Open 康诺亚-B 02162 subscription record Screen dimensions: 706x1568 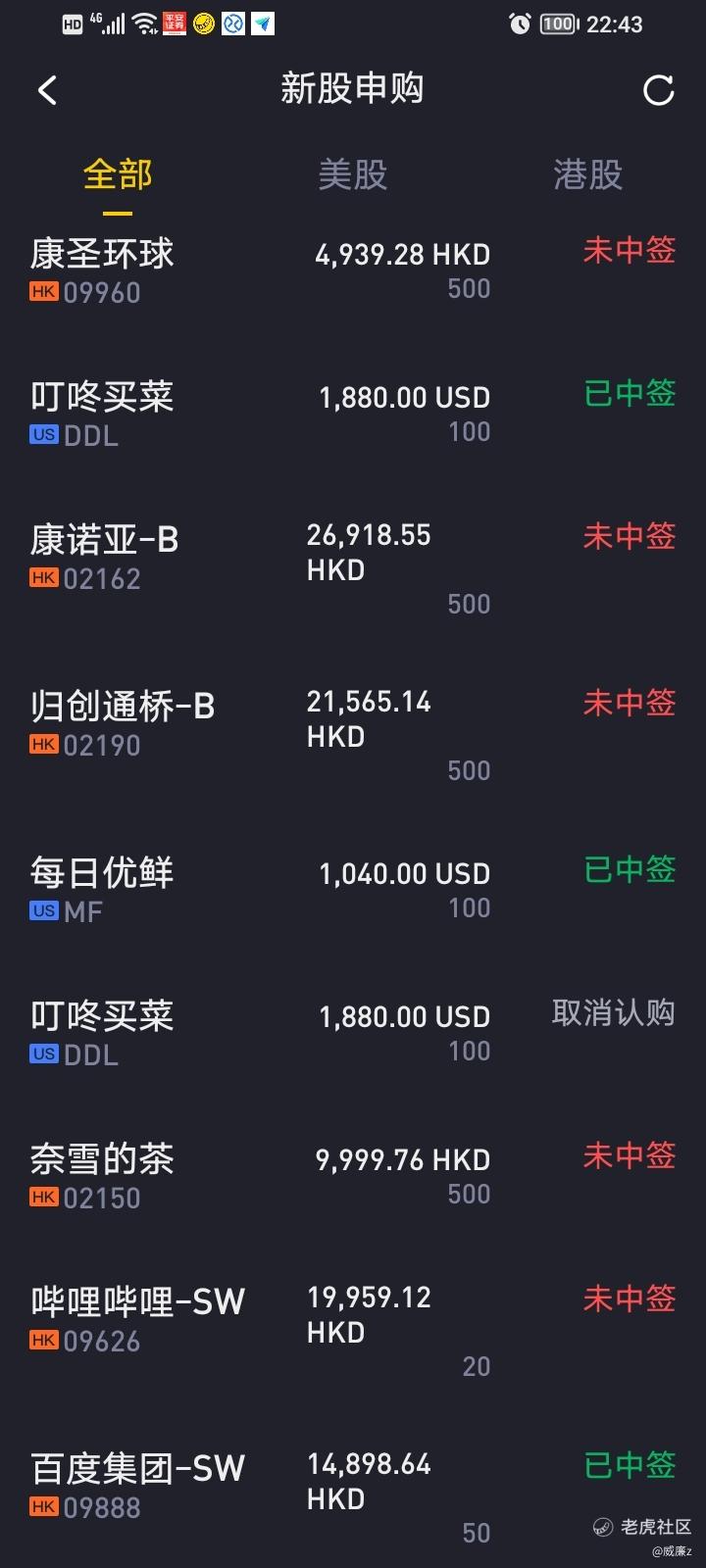pos(353,568)
